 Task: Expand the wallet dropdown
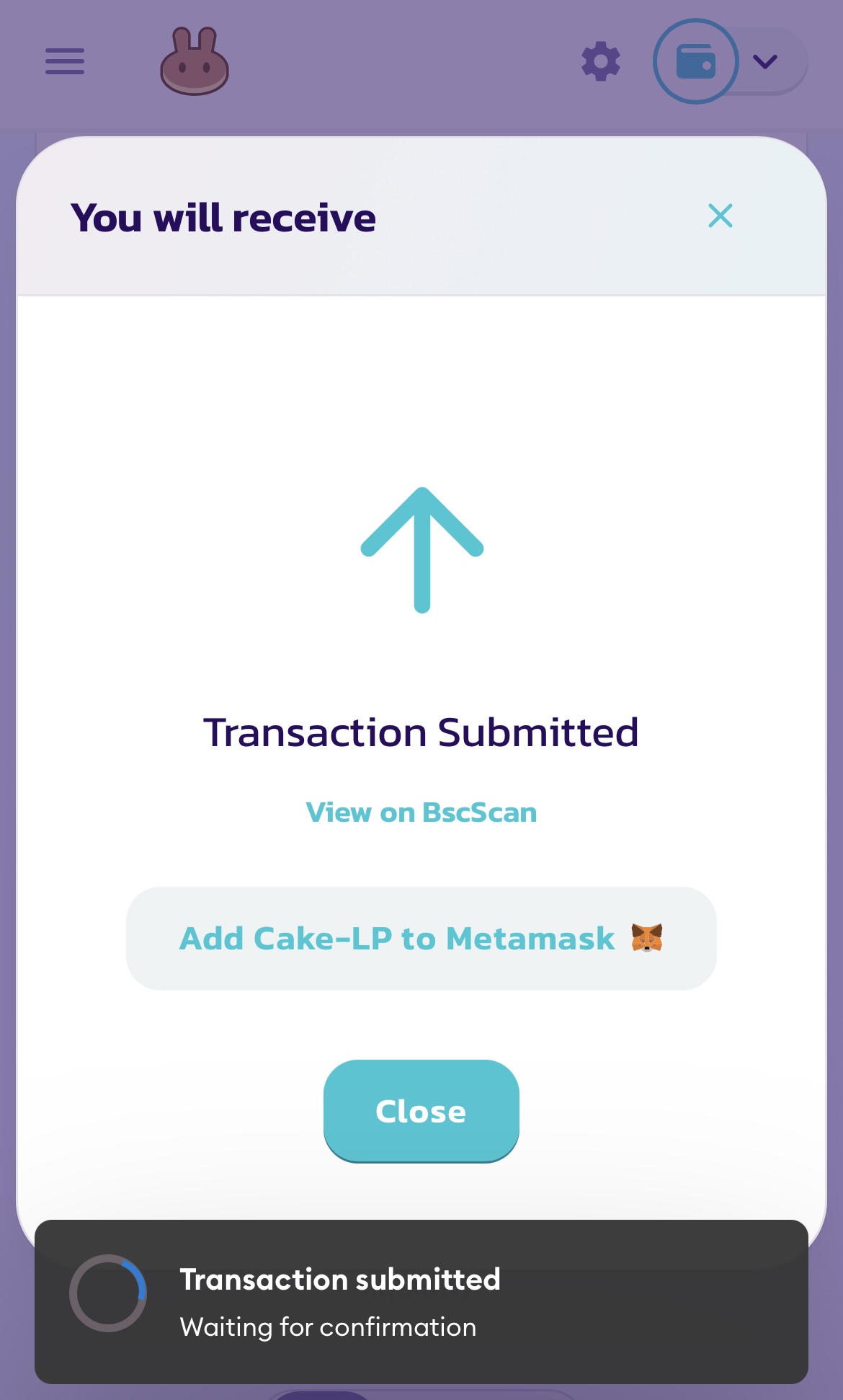(764, 61)
